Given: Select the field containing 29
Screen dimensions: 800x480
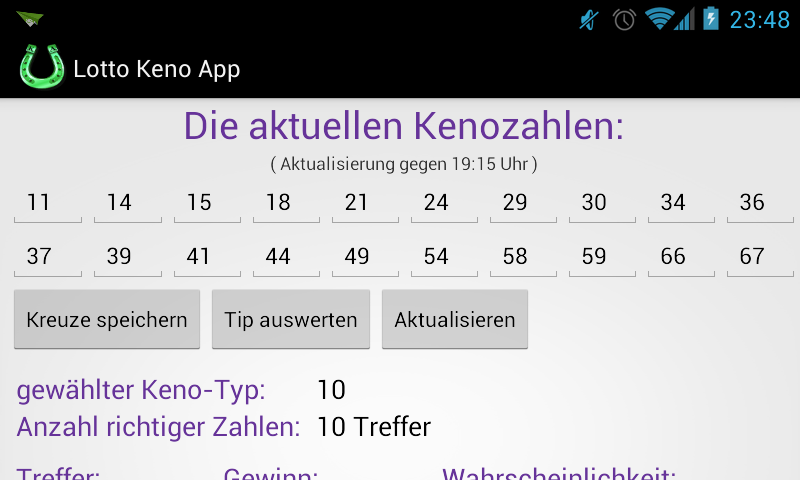Looking at the screenshot, I should (523, 203).
